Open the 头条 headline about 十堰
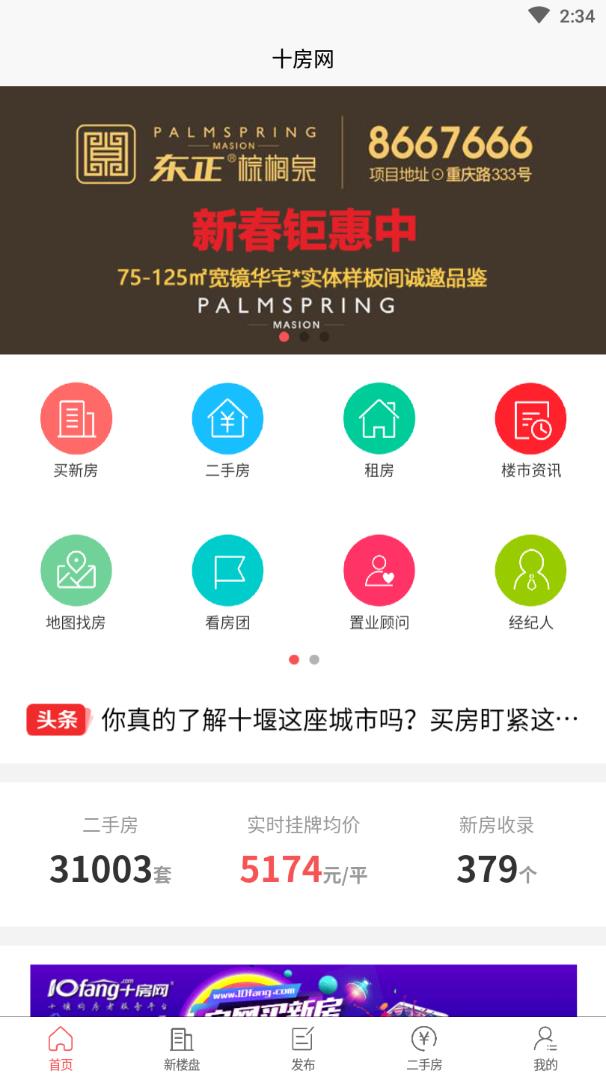 [340, 720]
